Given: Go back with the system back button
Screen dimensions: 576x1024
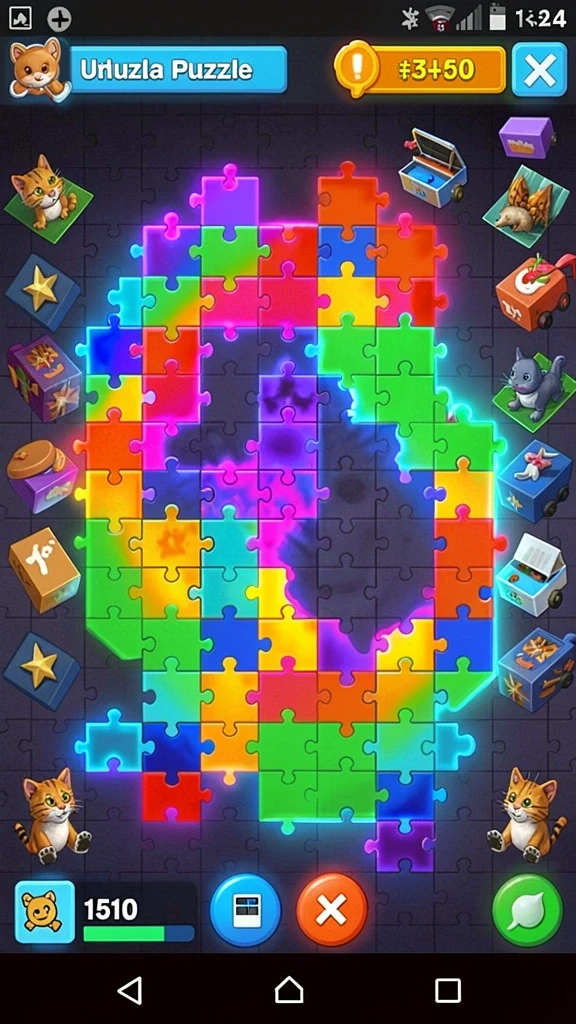Looking at the screenshot, I should coord(130,990).
